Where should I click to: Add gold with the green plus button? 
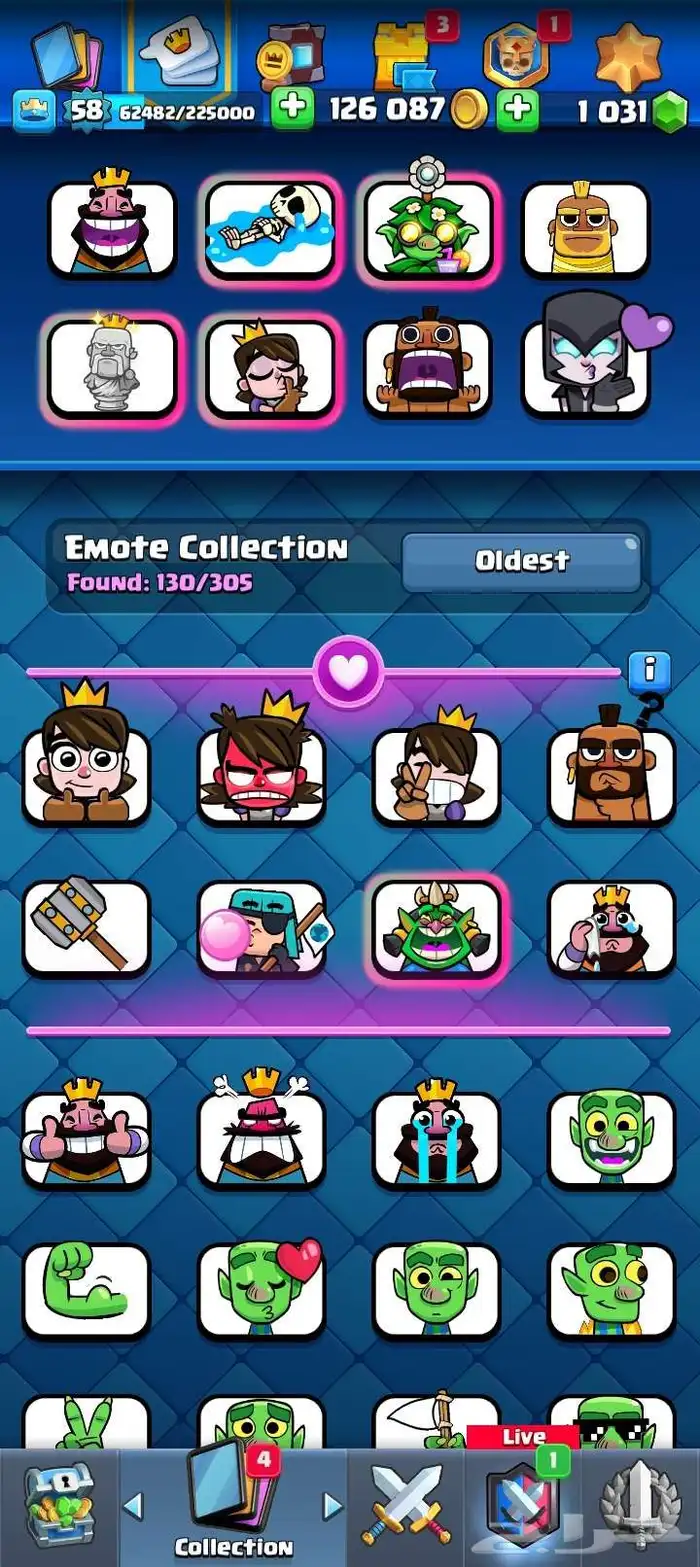pyautogui.click(x=293, y=110)
